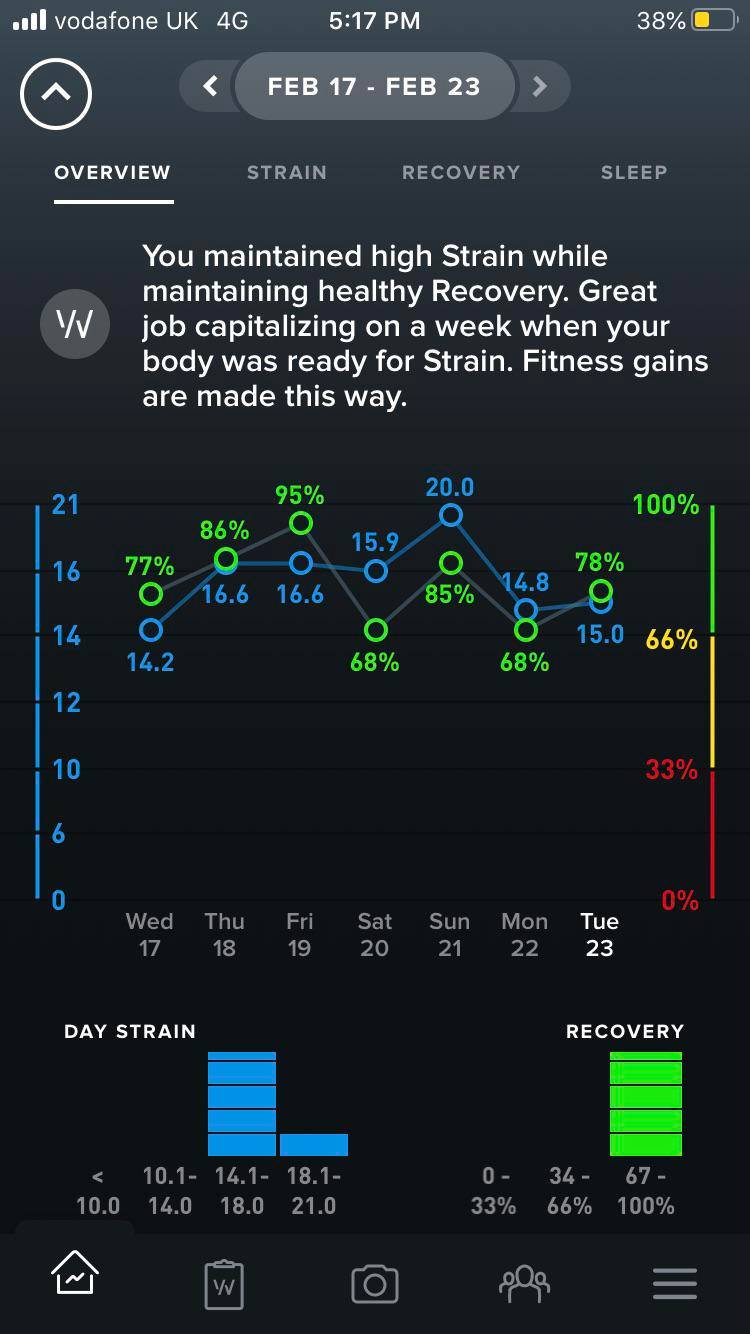
Task: Open the camera icon in the bottom bar
Action: coord(375,1284)
